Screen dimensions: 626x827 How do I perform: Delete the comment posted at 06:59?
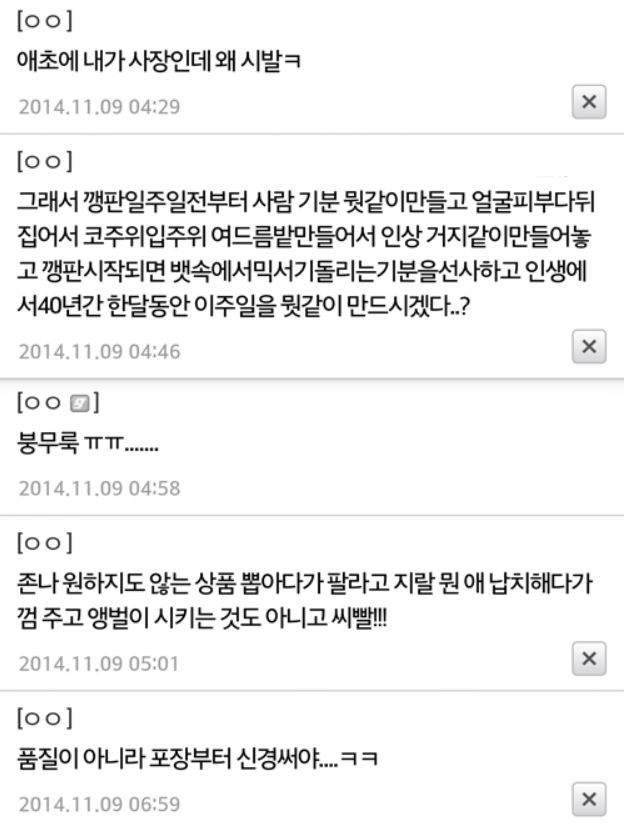tap(589, 799)
